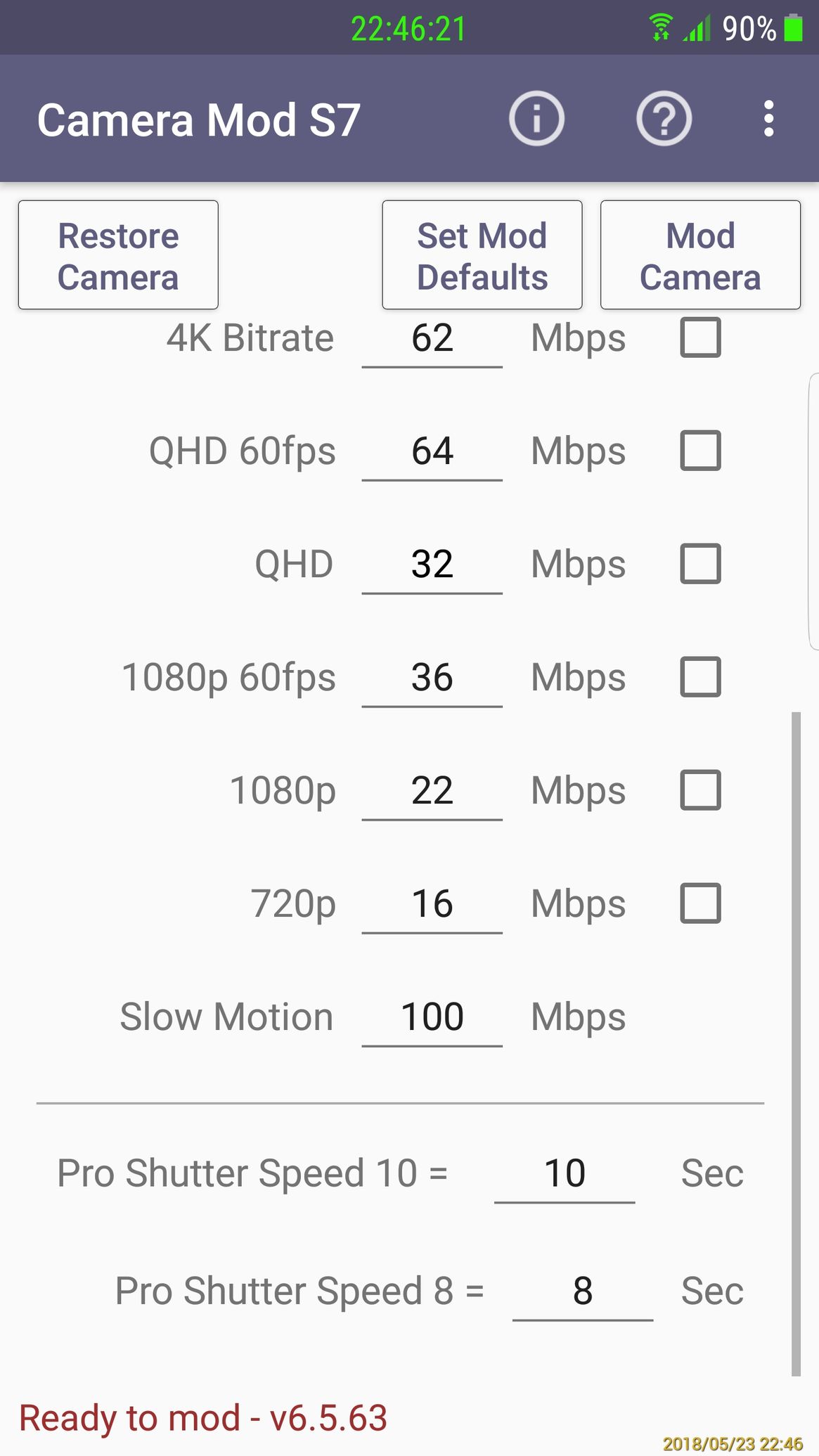The width and height of the screenshot is (819, 1456).
Task: Tick the QHD 60fps checkbox
Action: point(700,451)
